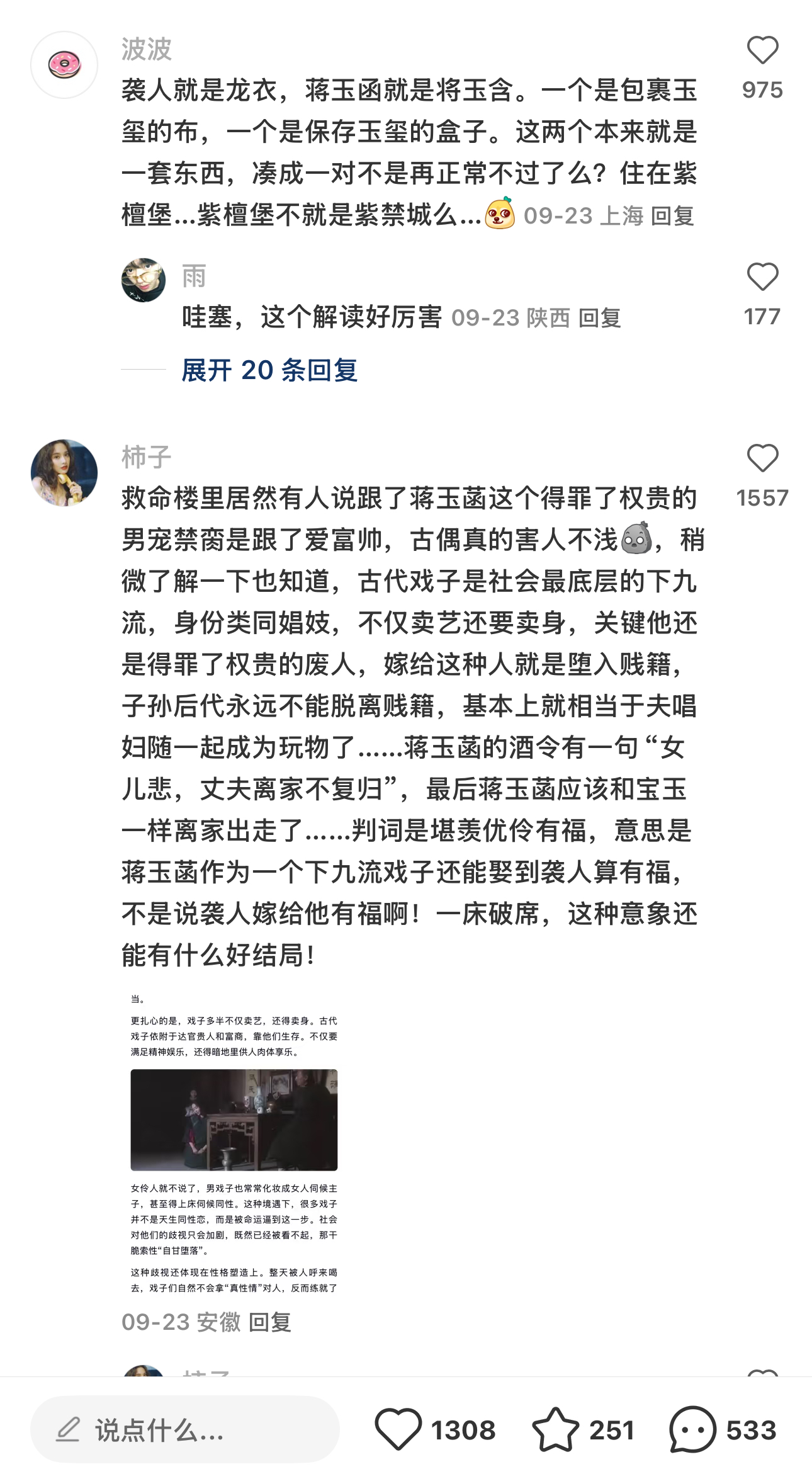The width and height of the screenshot is (812, 1469).
Task: Tap the 说点什么 comment input box
Action: pos(185,1430)
